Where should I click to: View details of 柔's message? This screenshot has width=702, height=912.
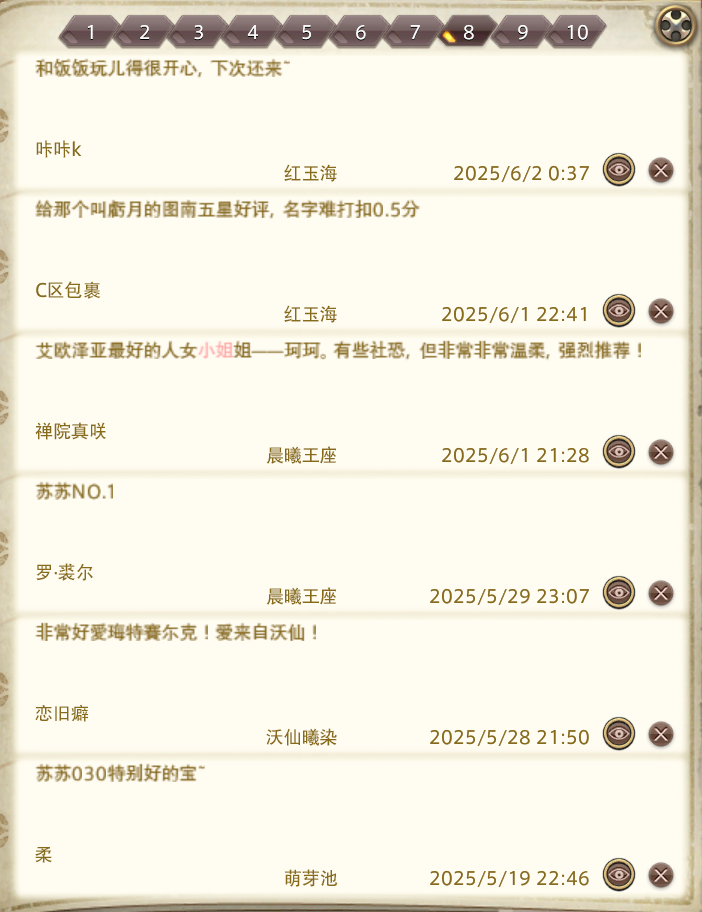tap(619, 875)
